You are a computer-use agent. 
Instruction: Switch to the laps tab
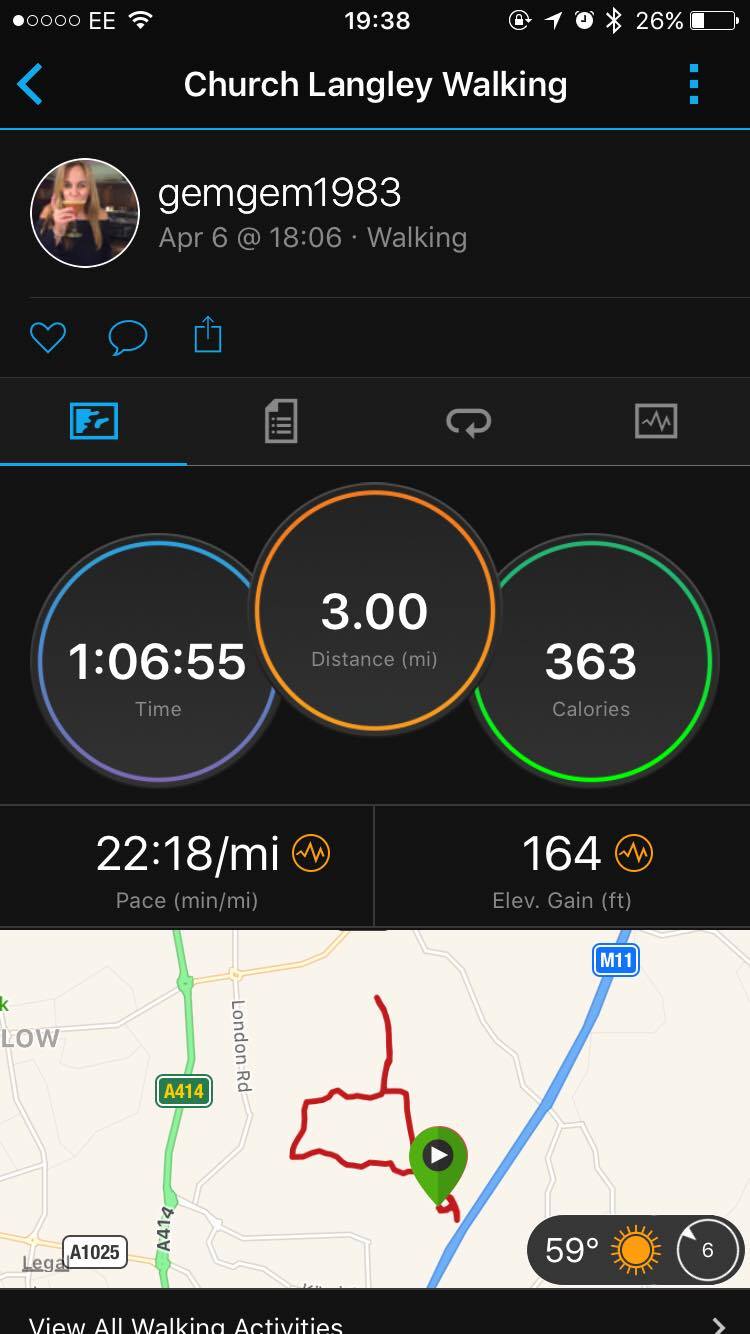click(x=468, y=421)
